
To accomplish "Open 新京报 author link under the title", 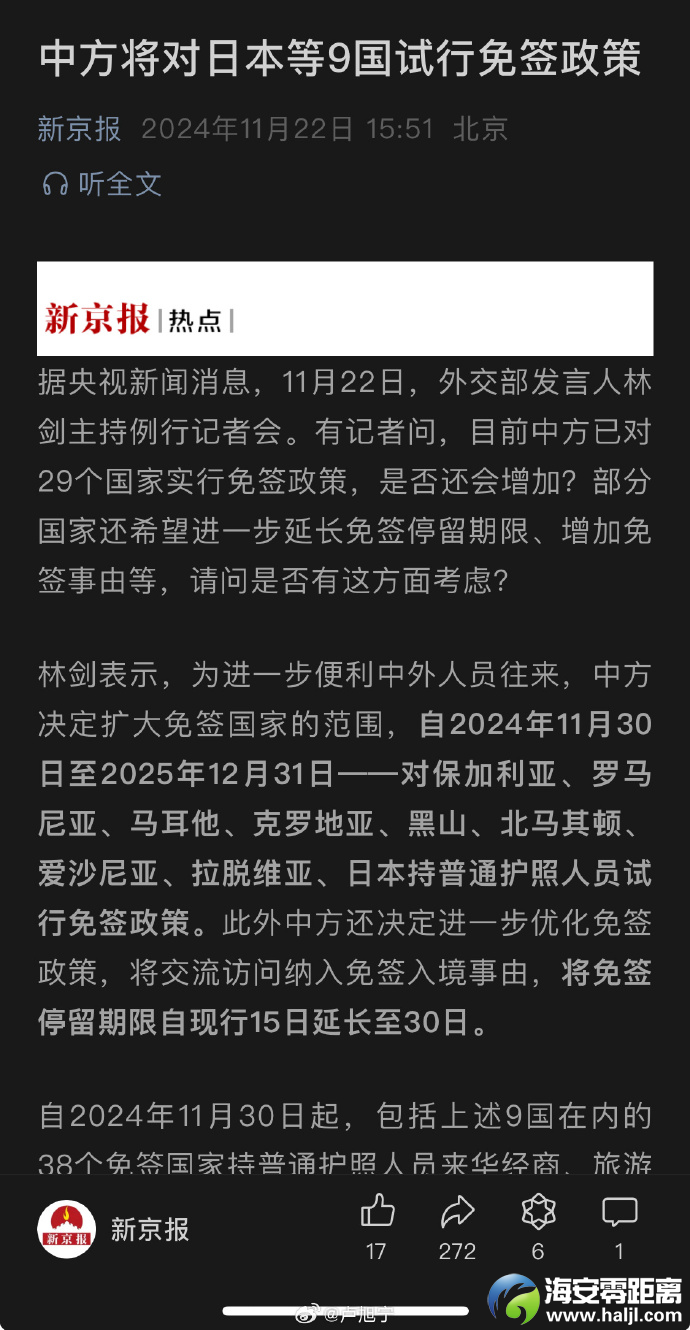I will (79, 129).
